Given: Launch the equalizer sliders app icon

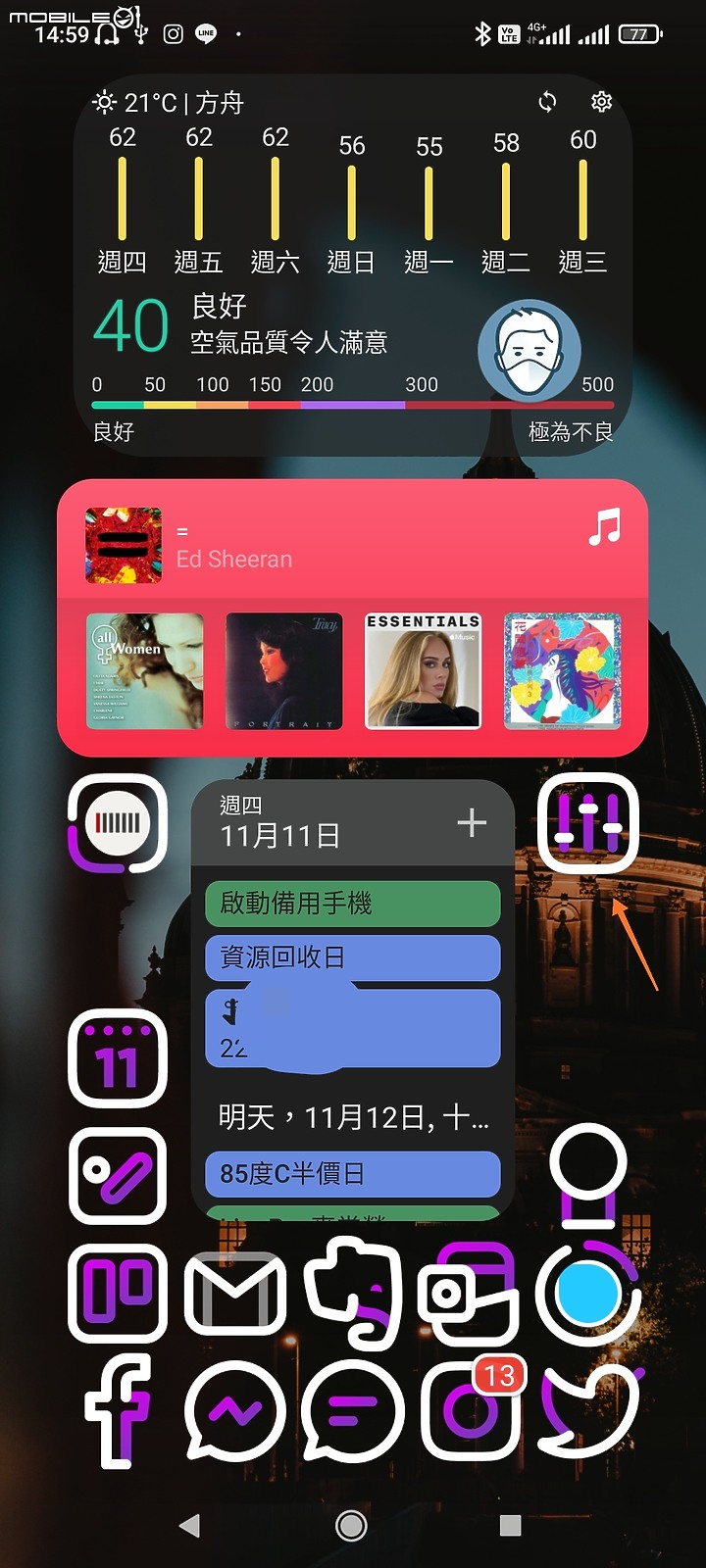Looking at the screenshot, I should click(x=588, y=823).
